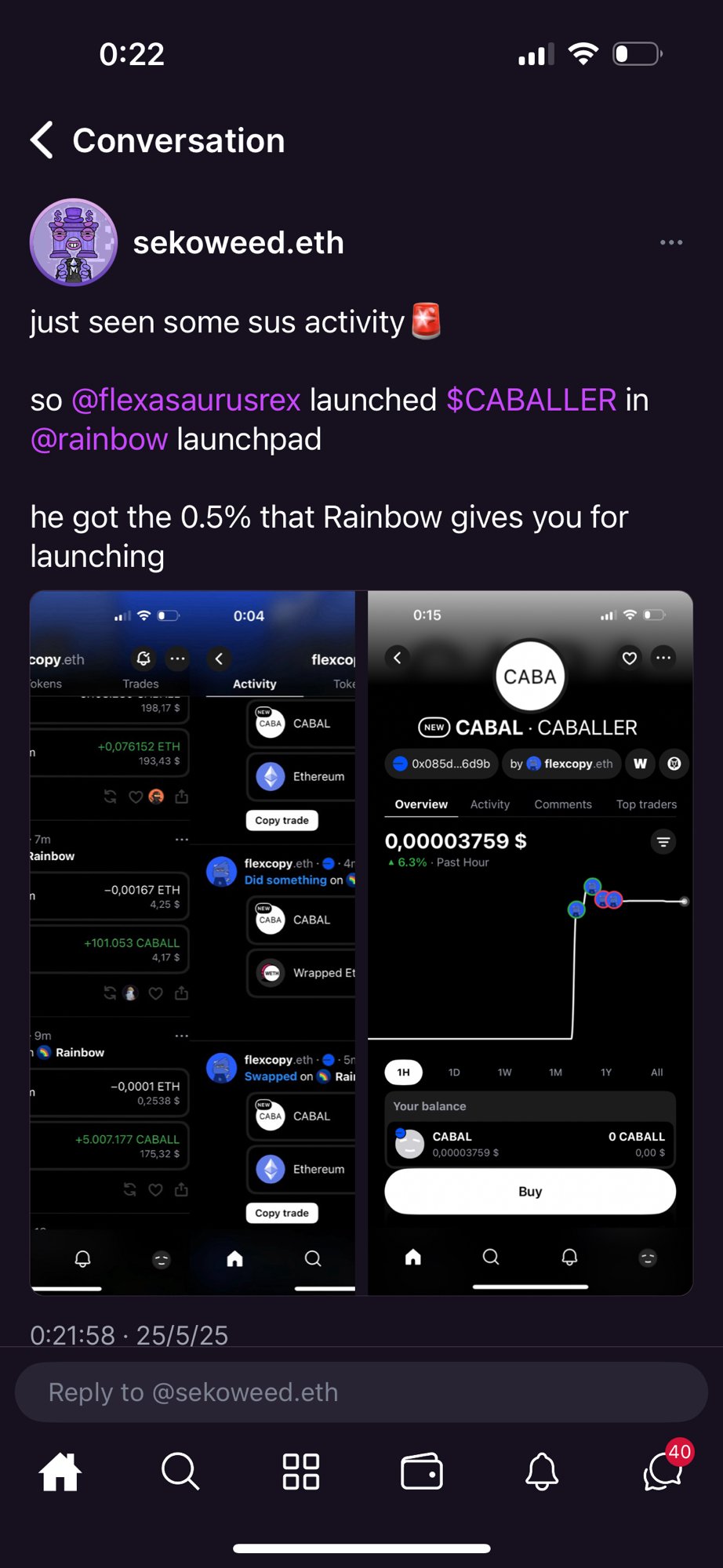Check the notifications bell tab
This screenshot has height=1568, width=723.
542,1472
